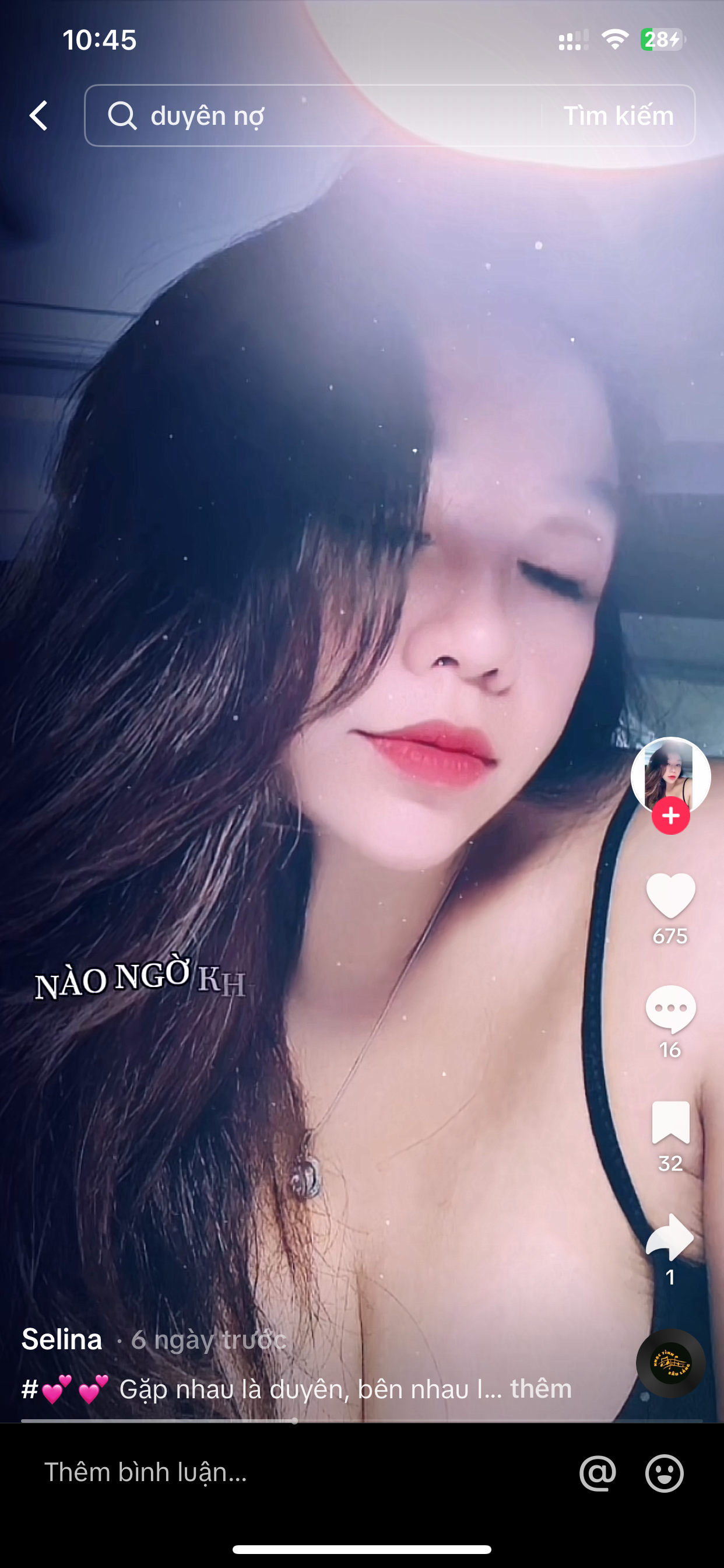Open the comments on this video

670,1009
